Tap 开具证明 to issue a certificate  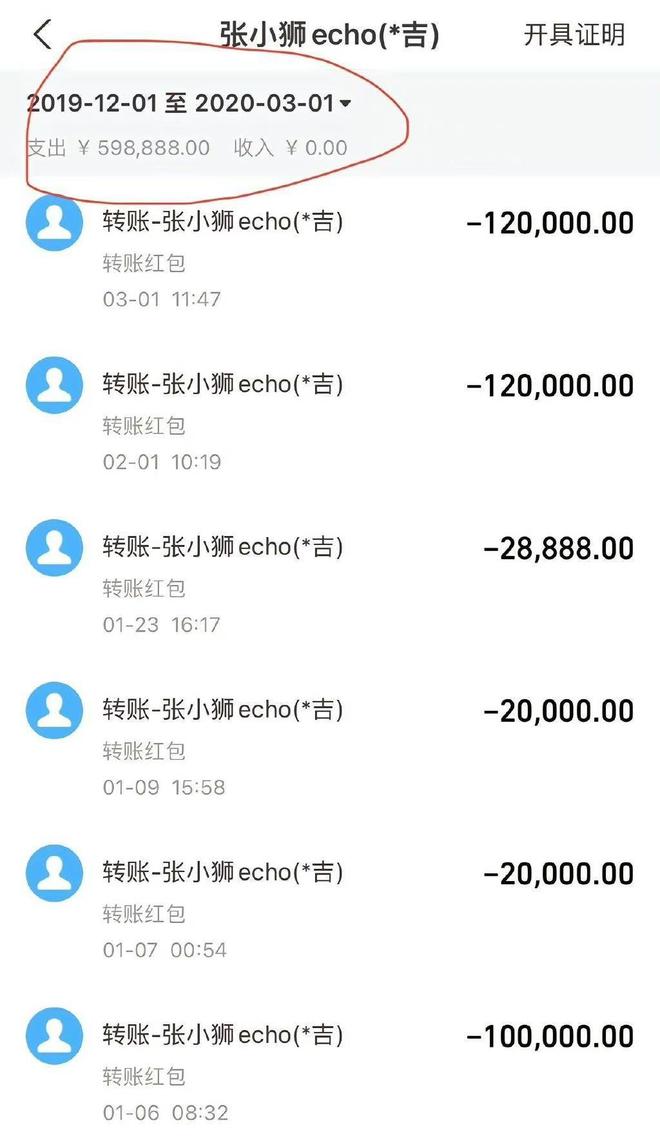[x=574, y=35]
